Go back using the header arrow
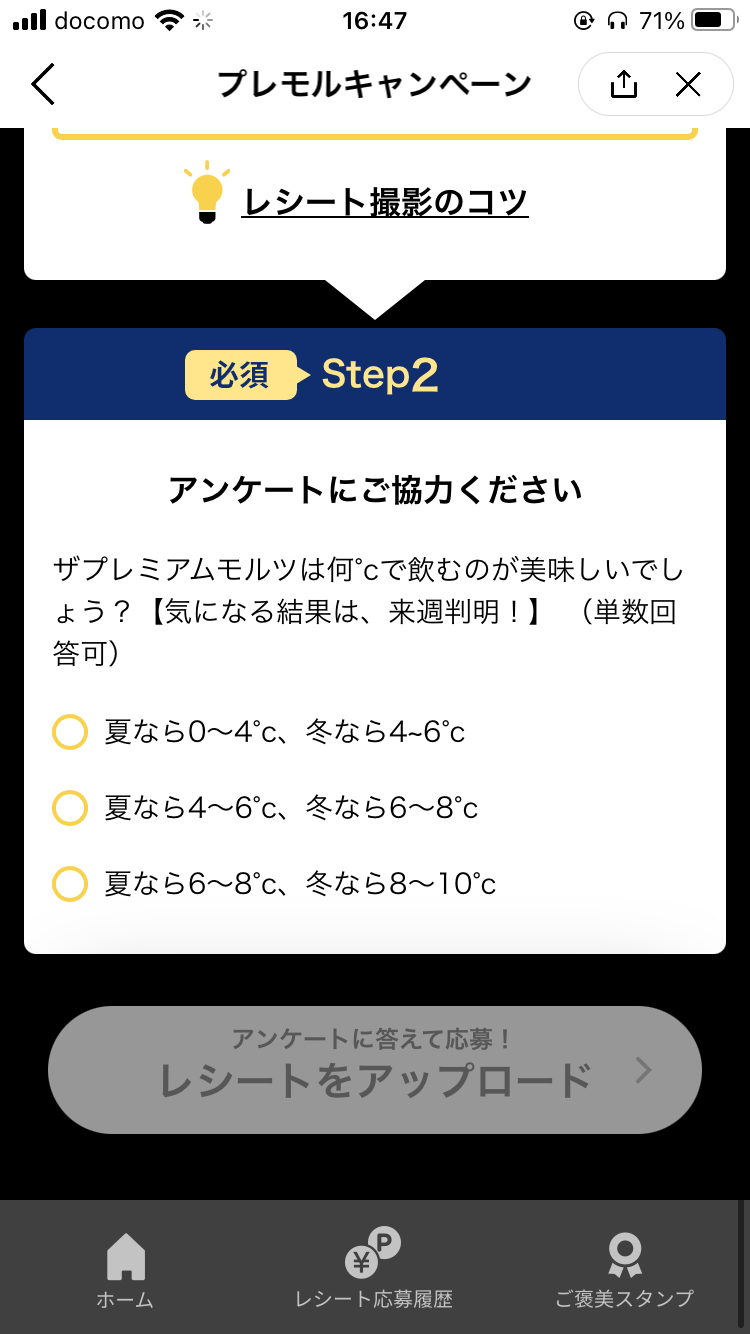This screenshot has height=1334, width=750. pos(43,85)
